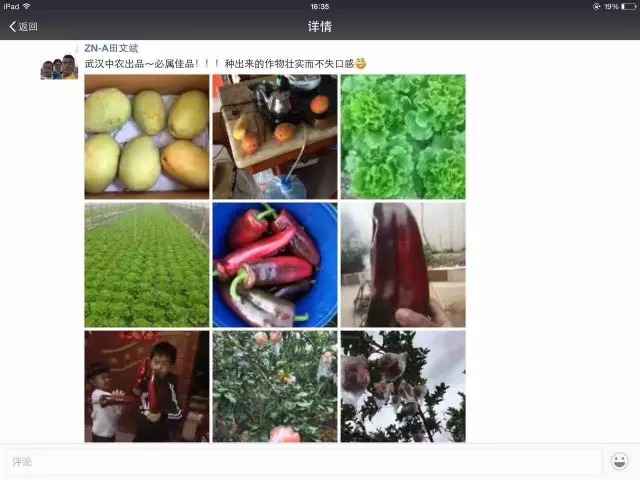View the desk with kettle photo

[x=275, y=137]
